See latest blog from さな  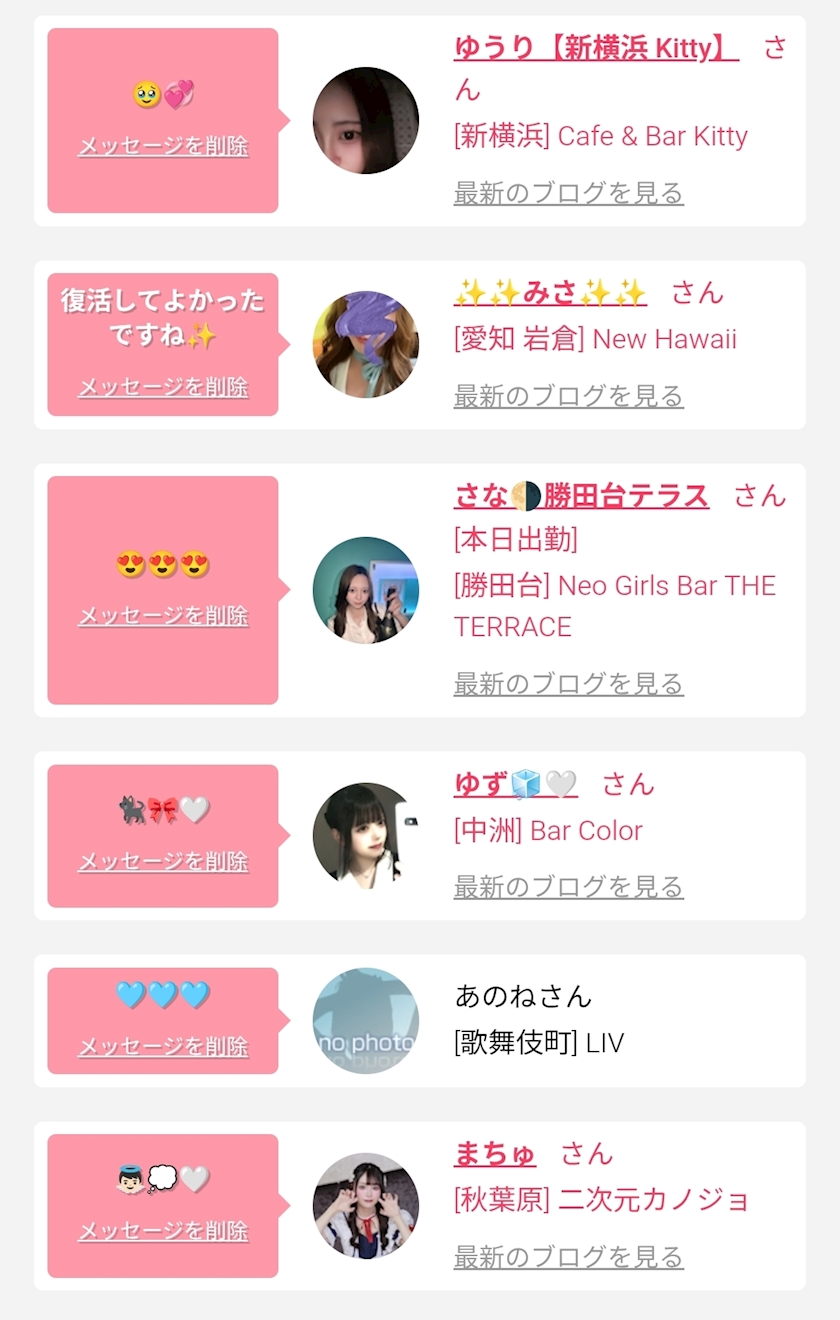click(x=568, y=683)
